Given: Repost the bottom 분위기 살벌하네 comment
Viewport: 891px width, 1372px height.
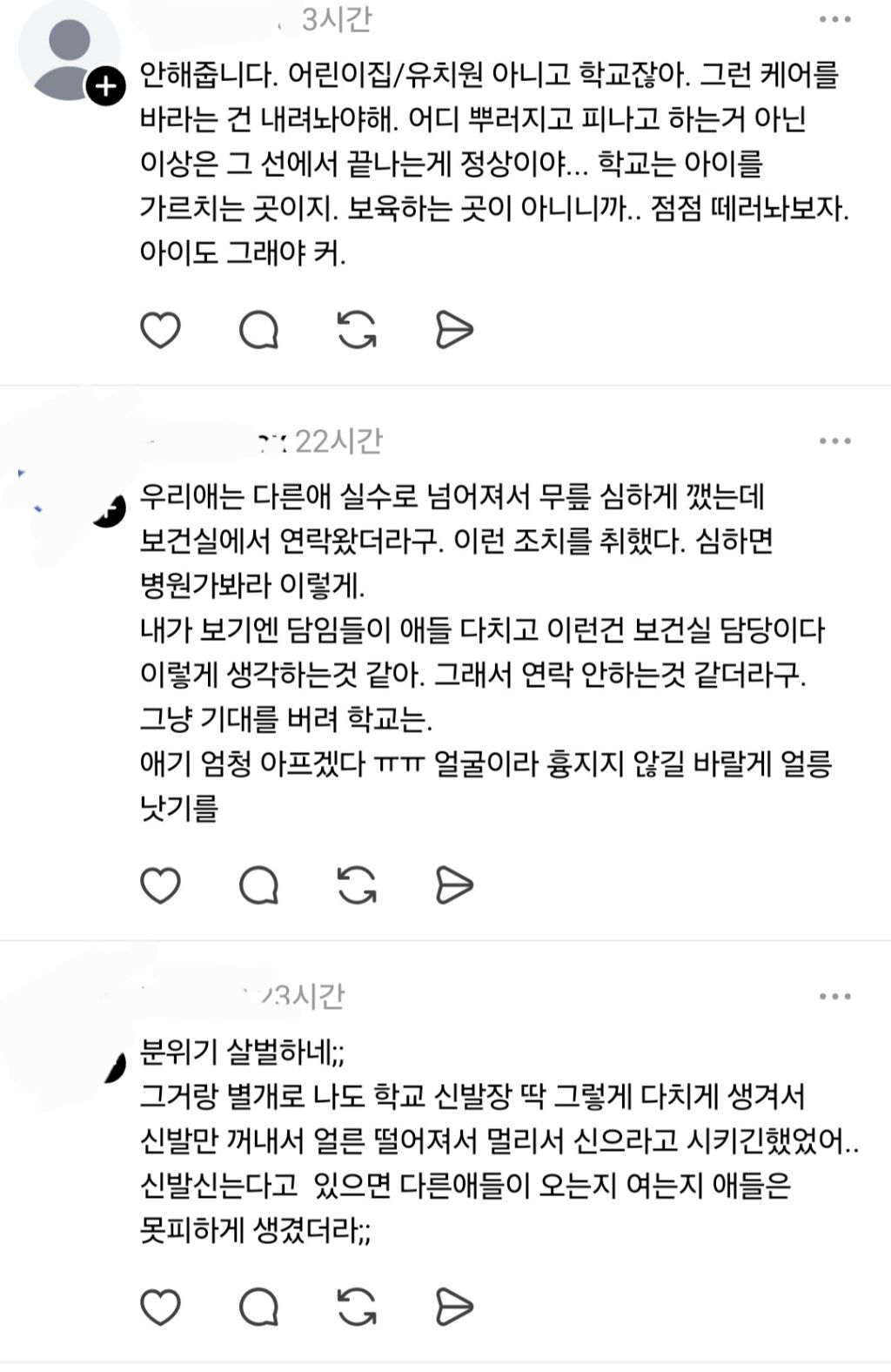Looking at the screenshot, I should tap(356, 1307).
